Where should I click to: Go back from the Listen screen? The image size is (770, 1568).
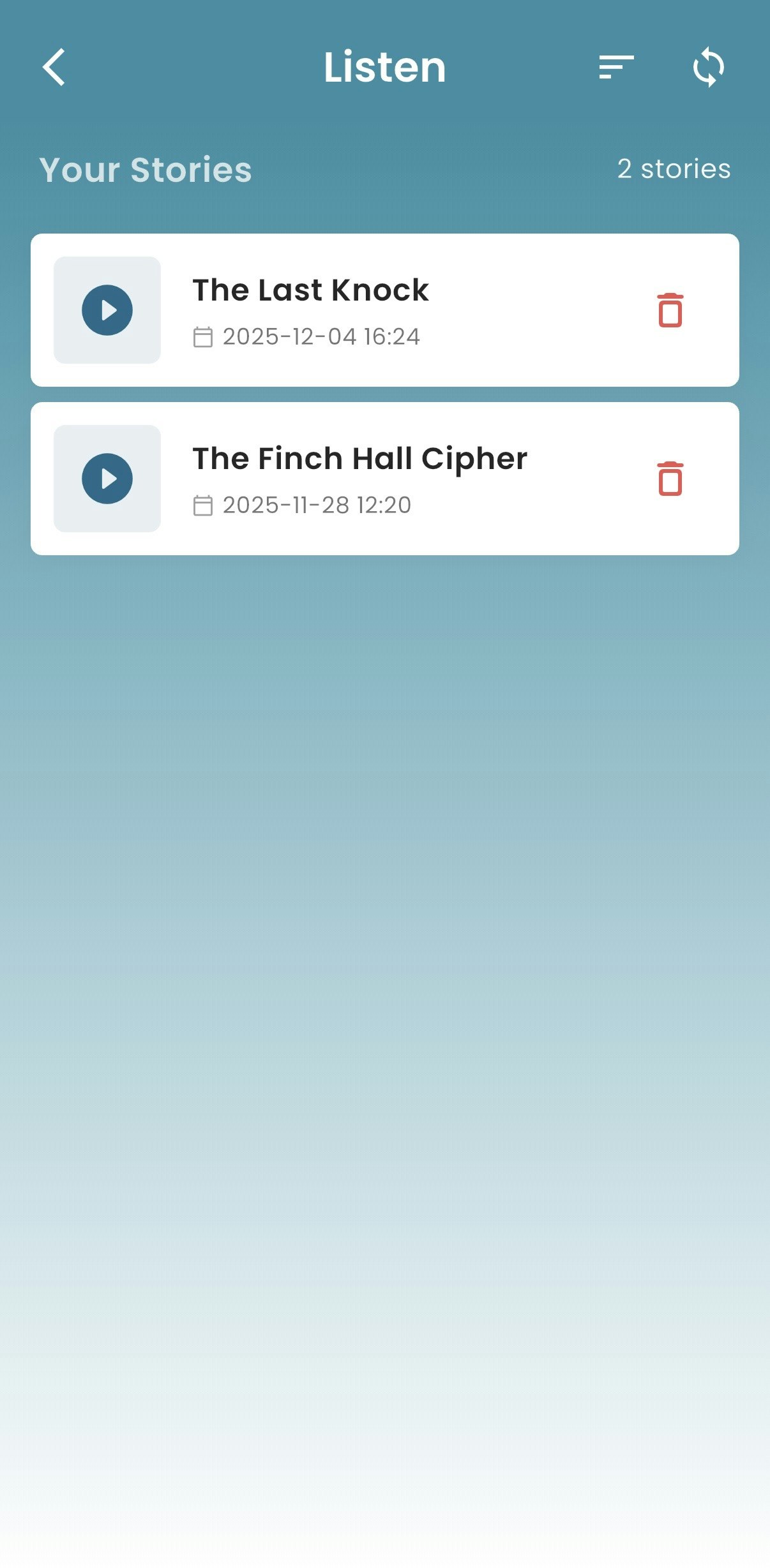(54, 67)
